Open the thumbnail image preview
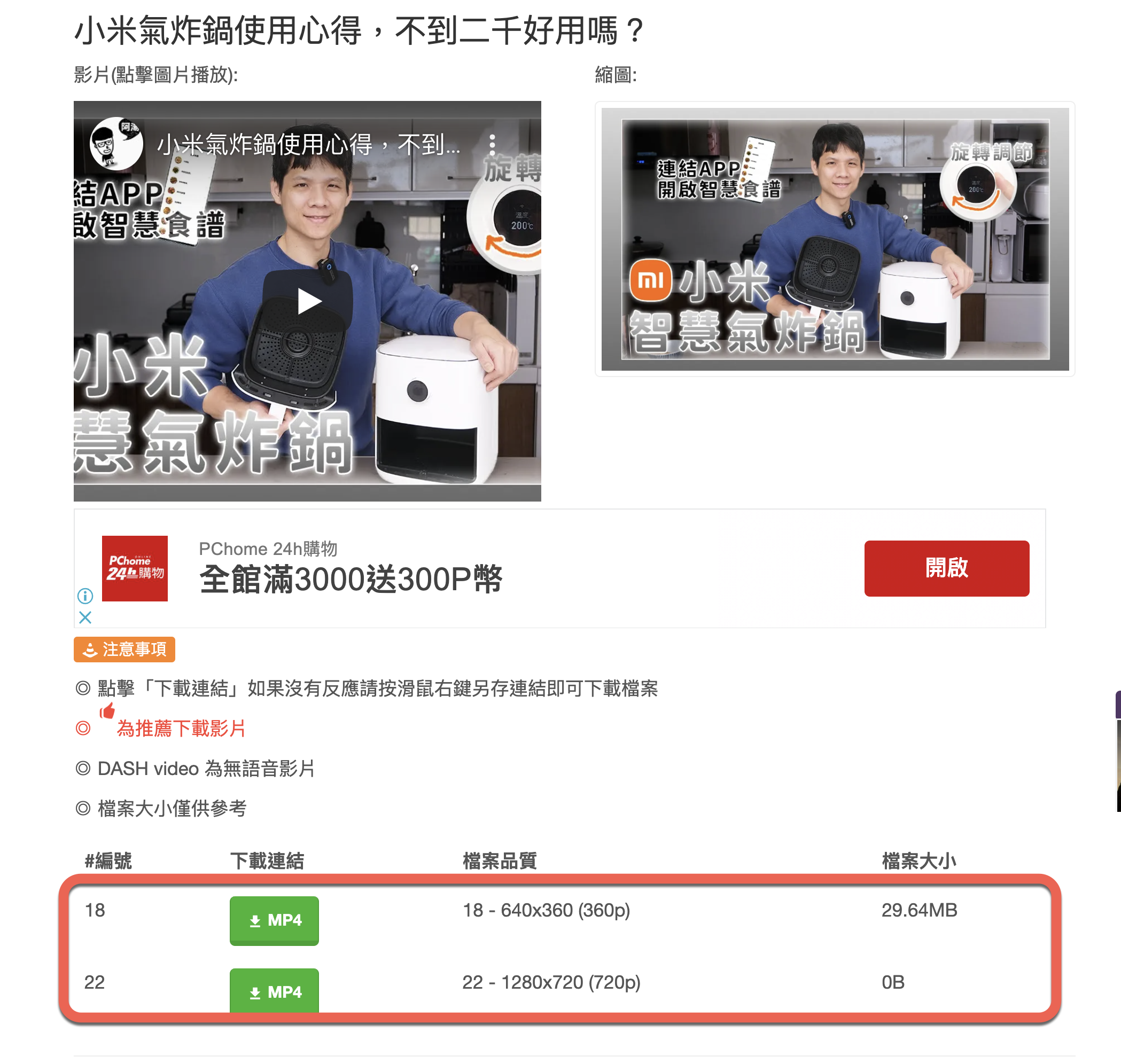This screenshot has width=1121, height=1064. [x=835, y=239]
